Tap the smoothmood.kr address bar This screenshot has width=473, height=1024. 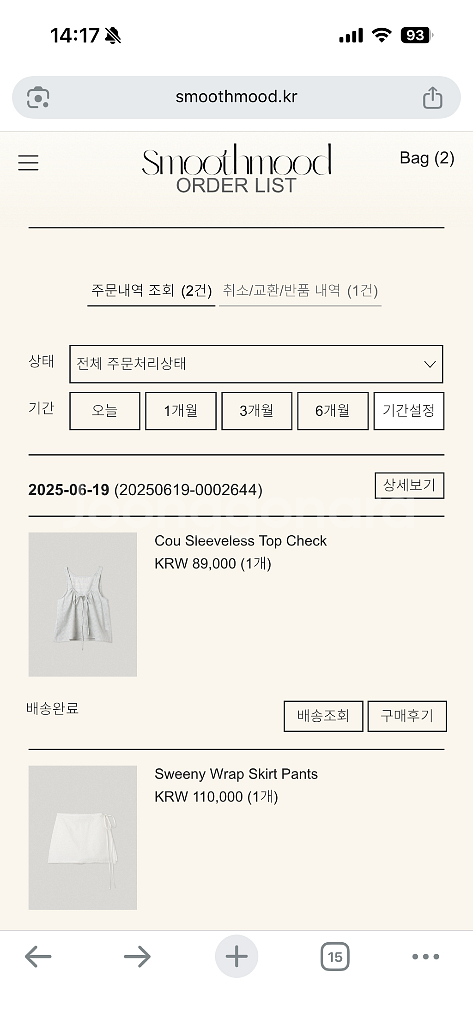click(236, 97)
